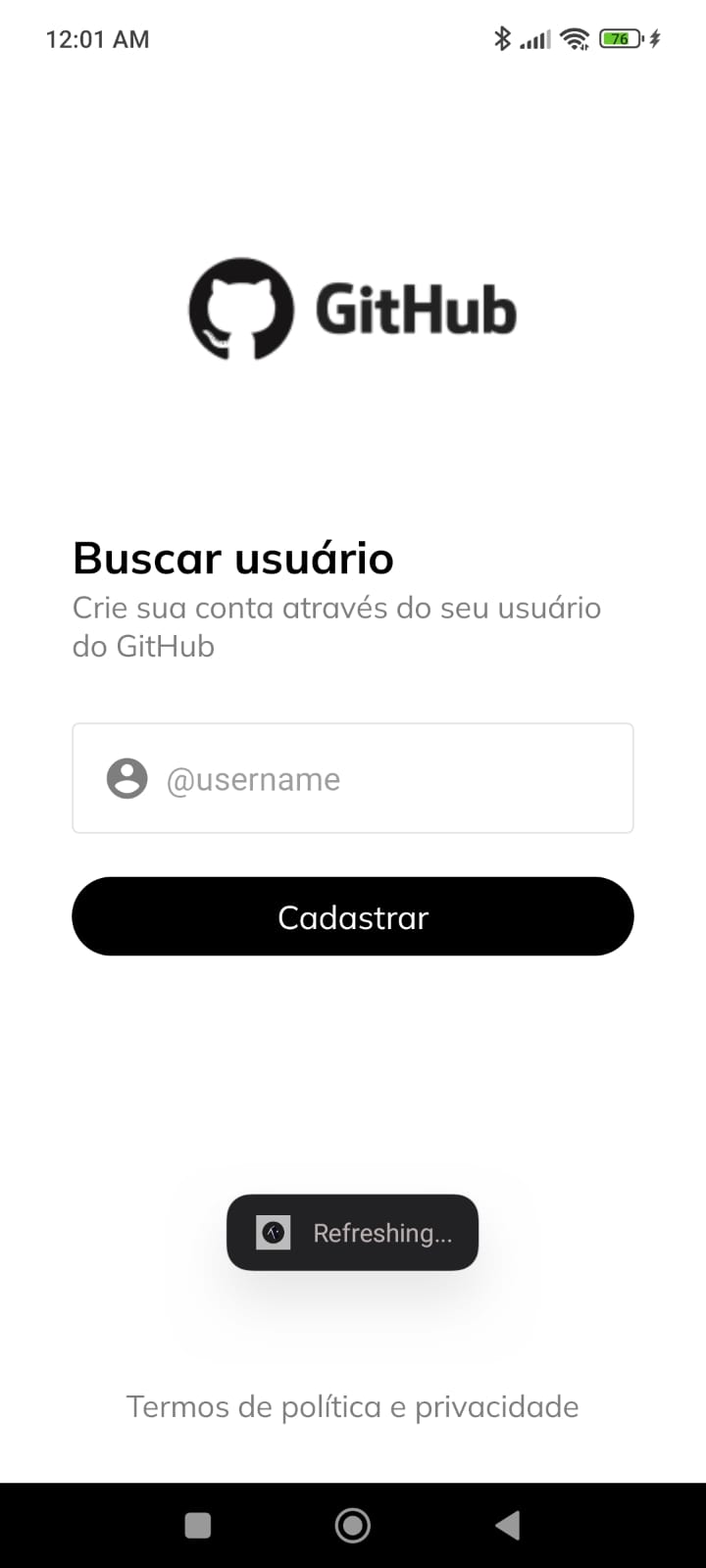Click inside the @username input field

coord(353,778)
